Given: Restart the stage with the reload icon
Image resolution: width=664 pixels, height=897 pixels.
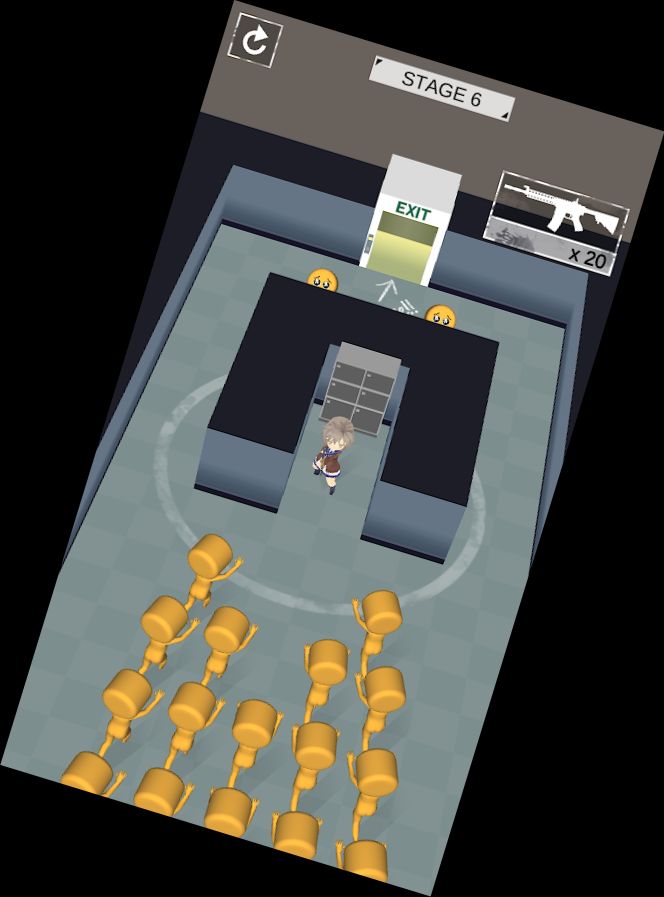Looking at the screenshot, I should click(x=256, y=41).
